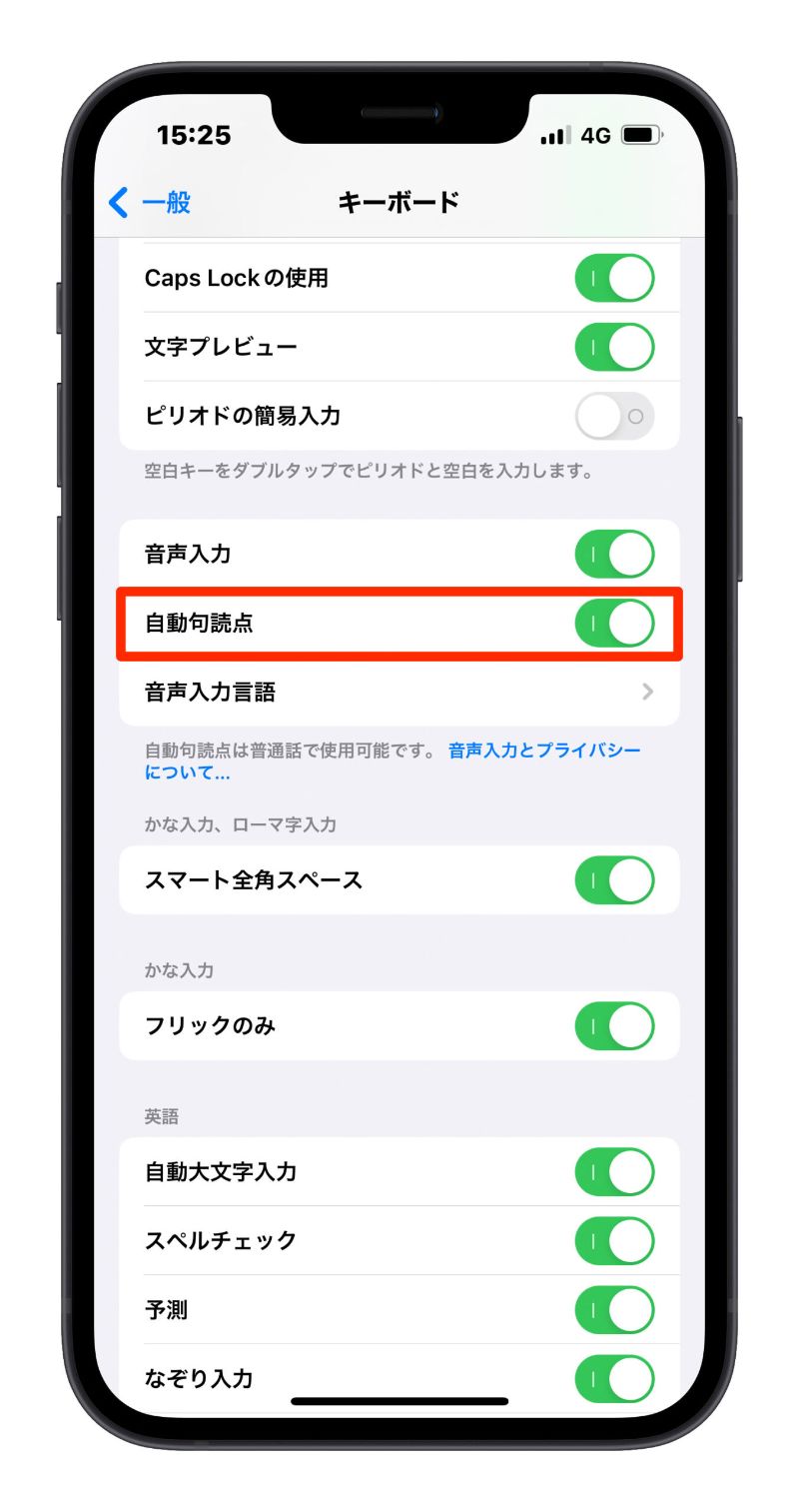The height and width of the screenshot is (1512, 799).
Task: Toggle 自動句読点 switch off
Action: click(614, 623)
